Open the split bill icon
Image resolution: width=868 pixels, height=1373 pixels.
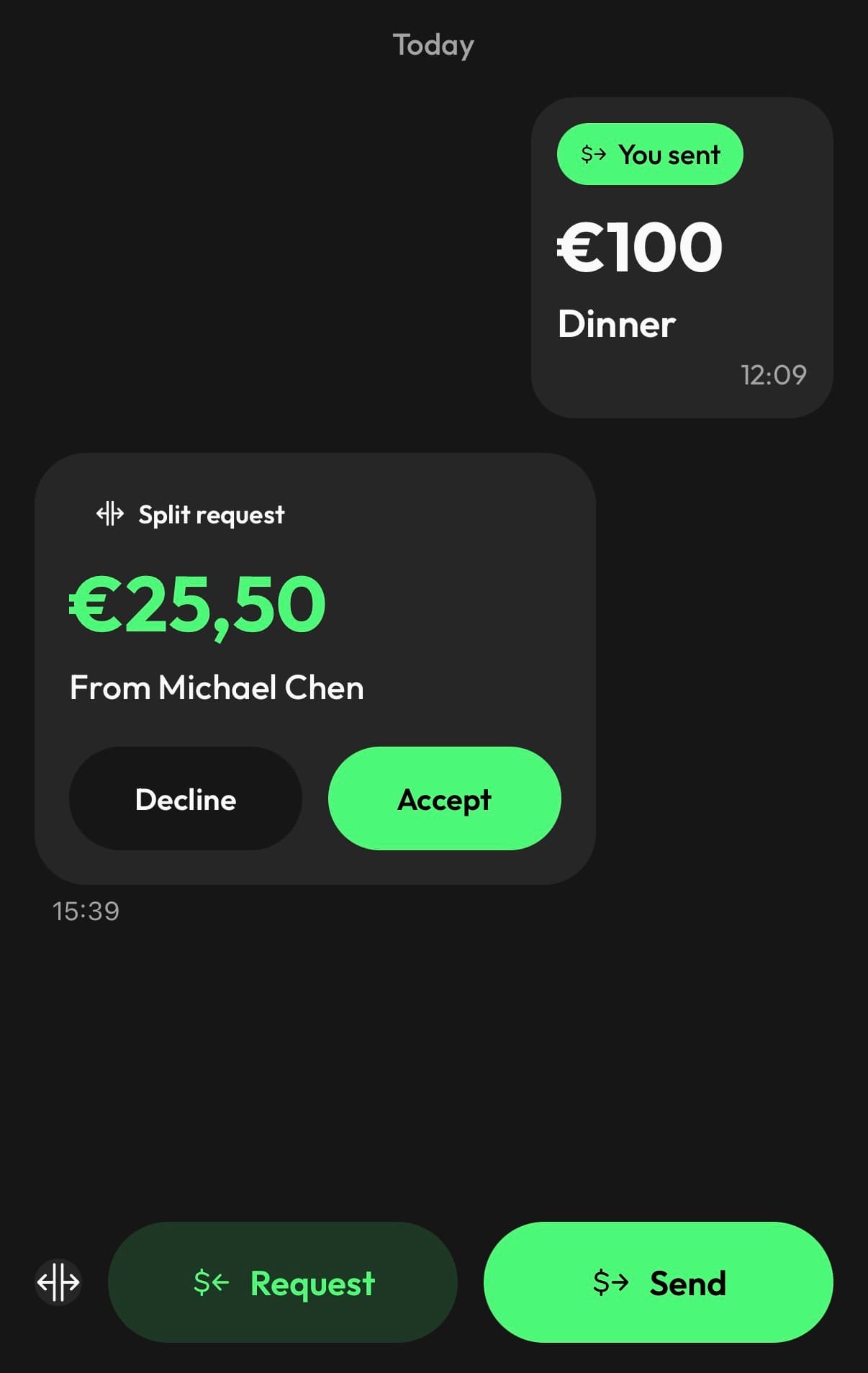click(58, 1282)
